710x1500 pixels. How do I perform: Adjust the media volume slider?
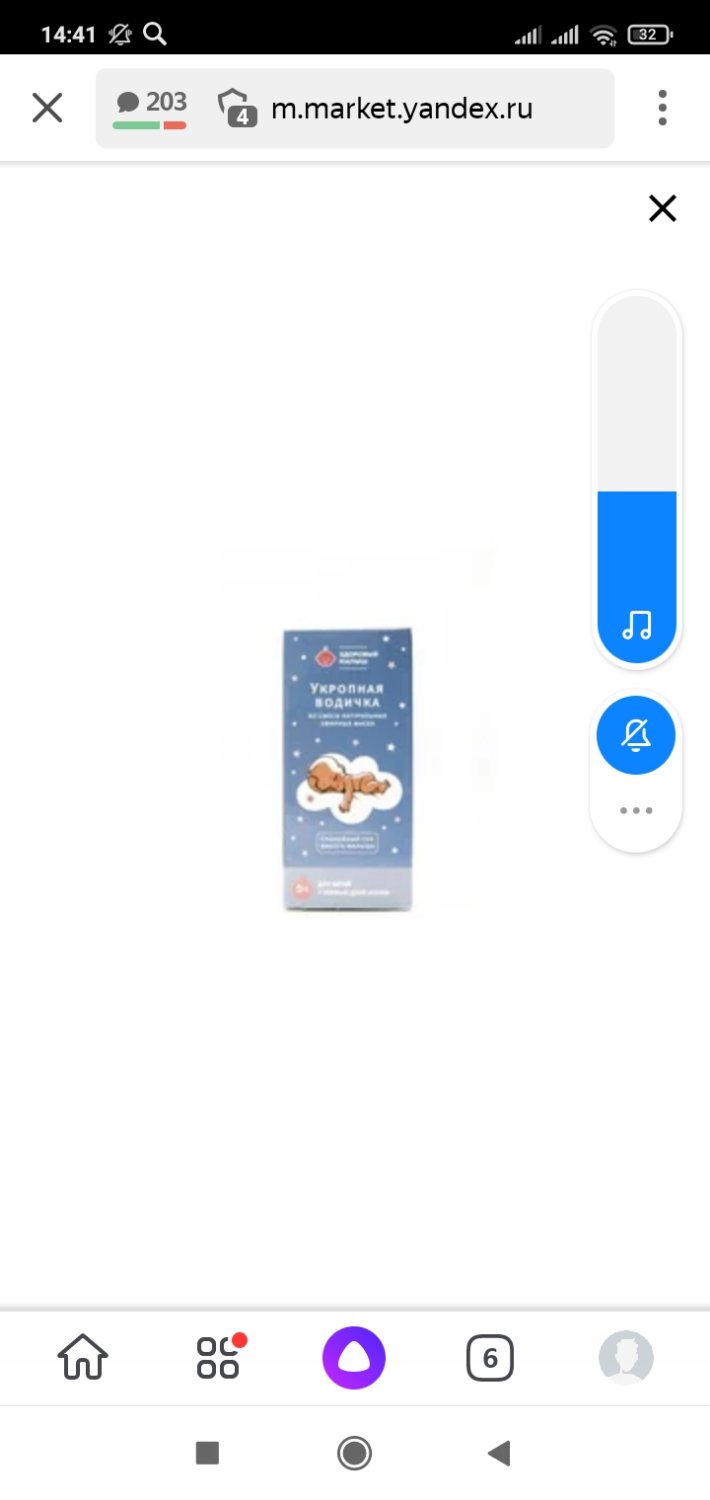point(636,480)
